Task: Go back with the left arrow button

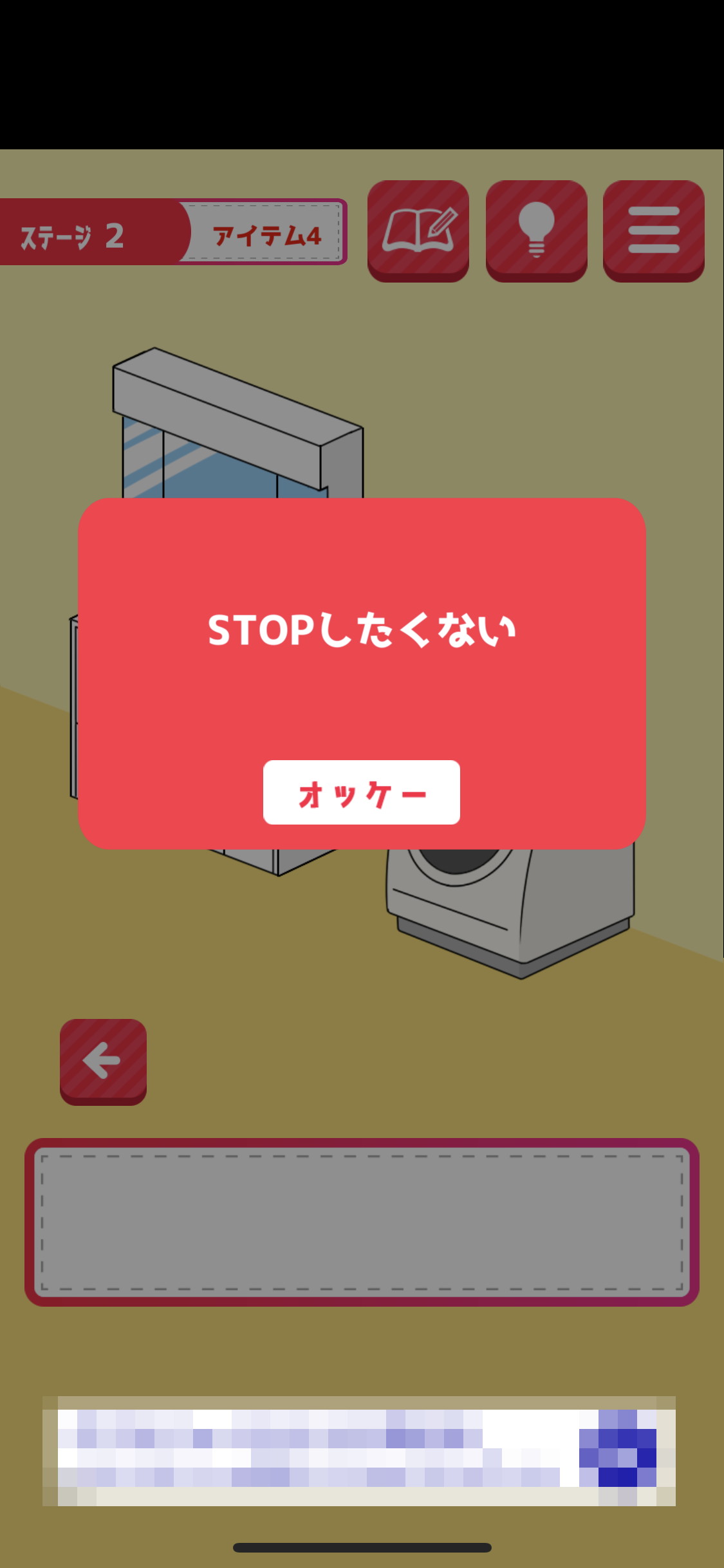Action: click(104, 1062)
